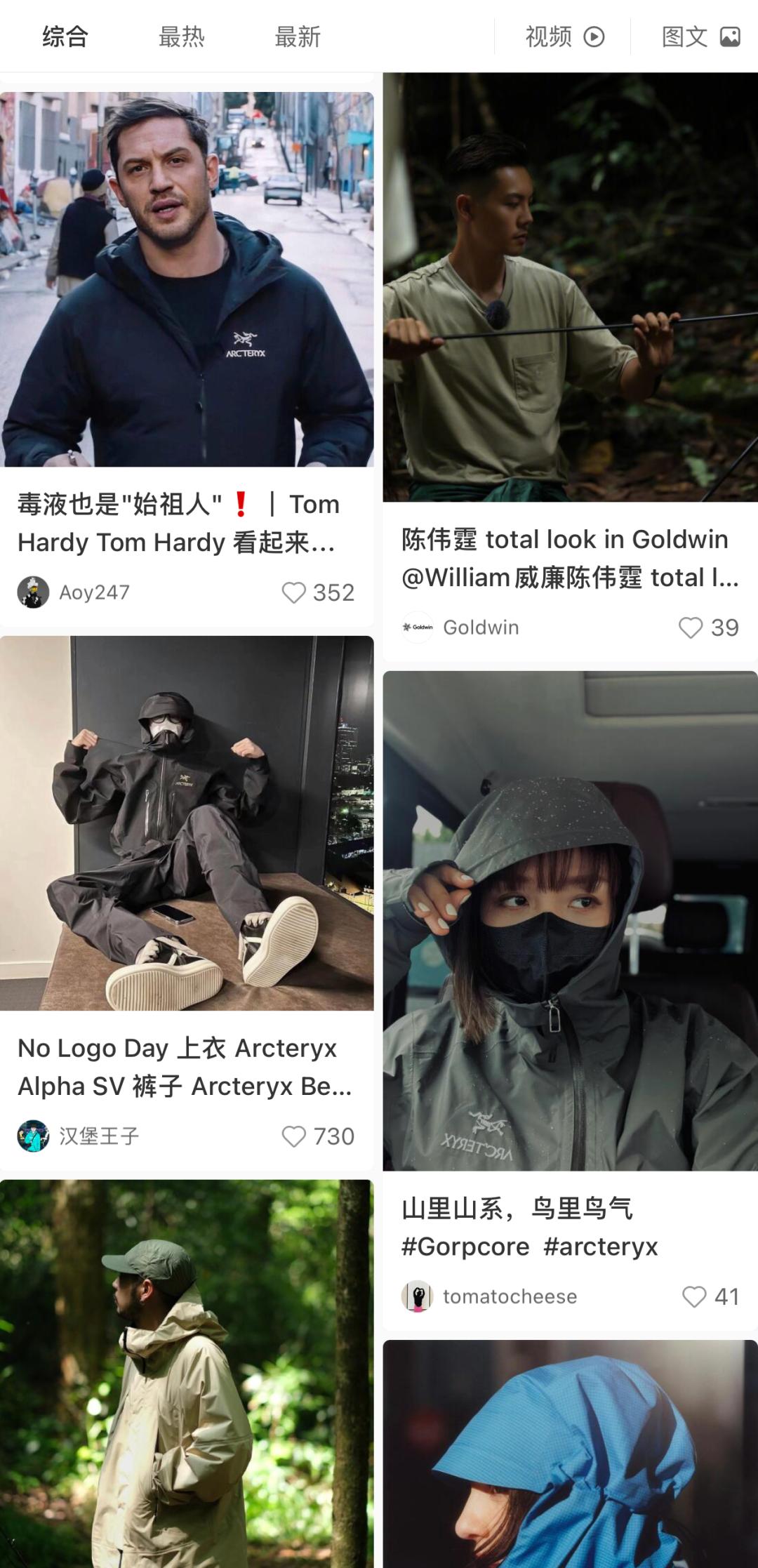Viewport: 758px width, 1568px height.
Task: Switch to the 综合 tab
Action: pyautogui.click(x=65, y=36)
